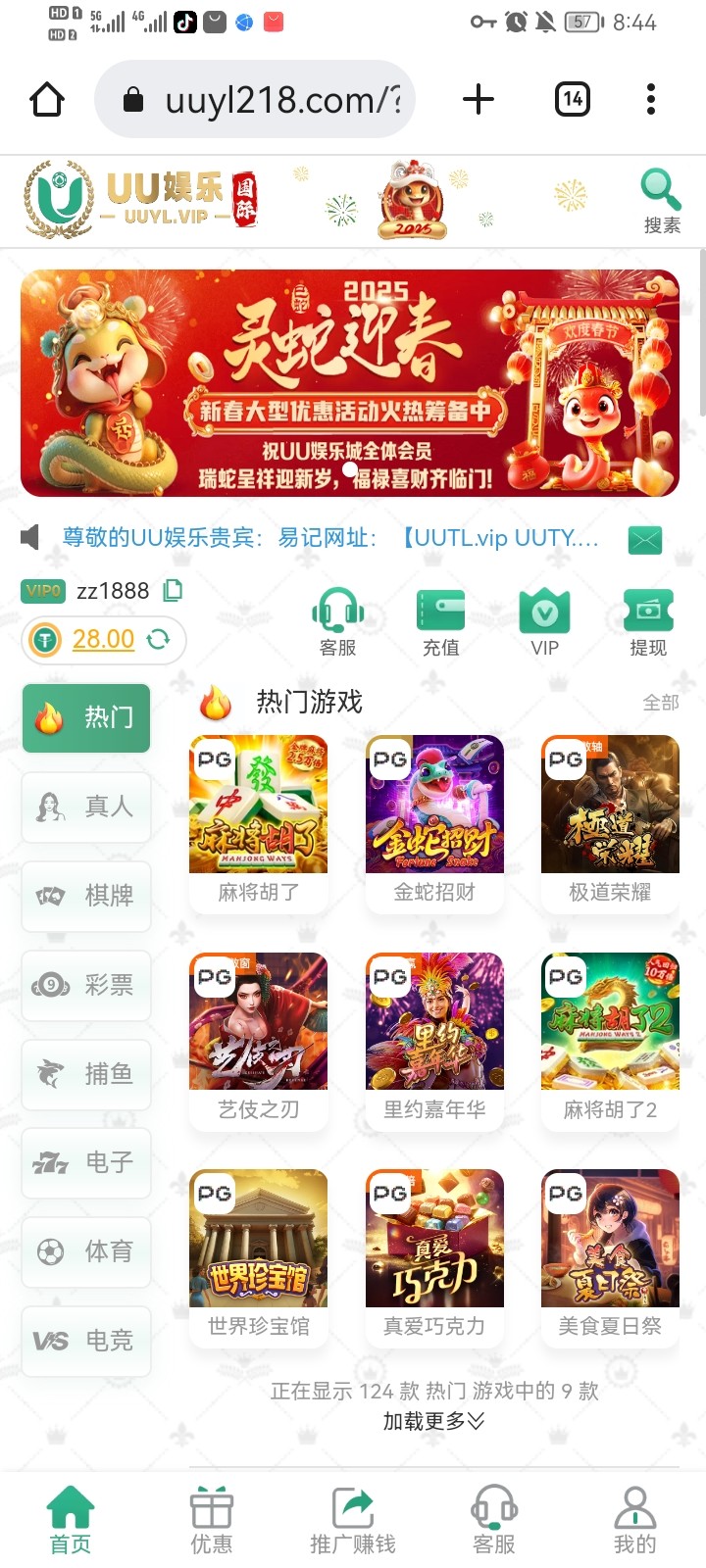This screenshot has height=1568, width=706.
Task: Copy the zz1888 username
Action: tap(173, 590)
